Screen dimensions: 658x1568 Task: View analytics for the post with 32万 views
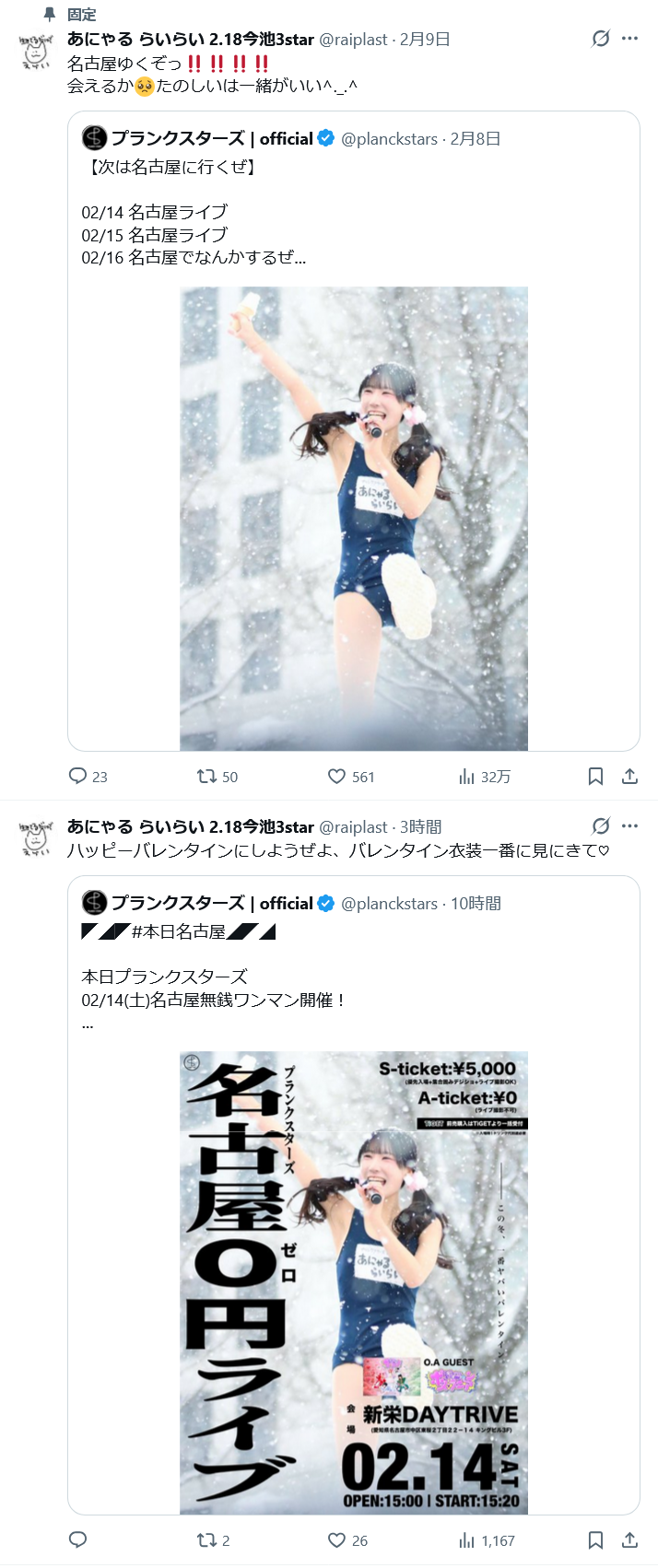[467, 777]
